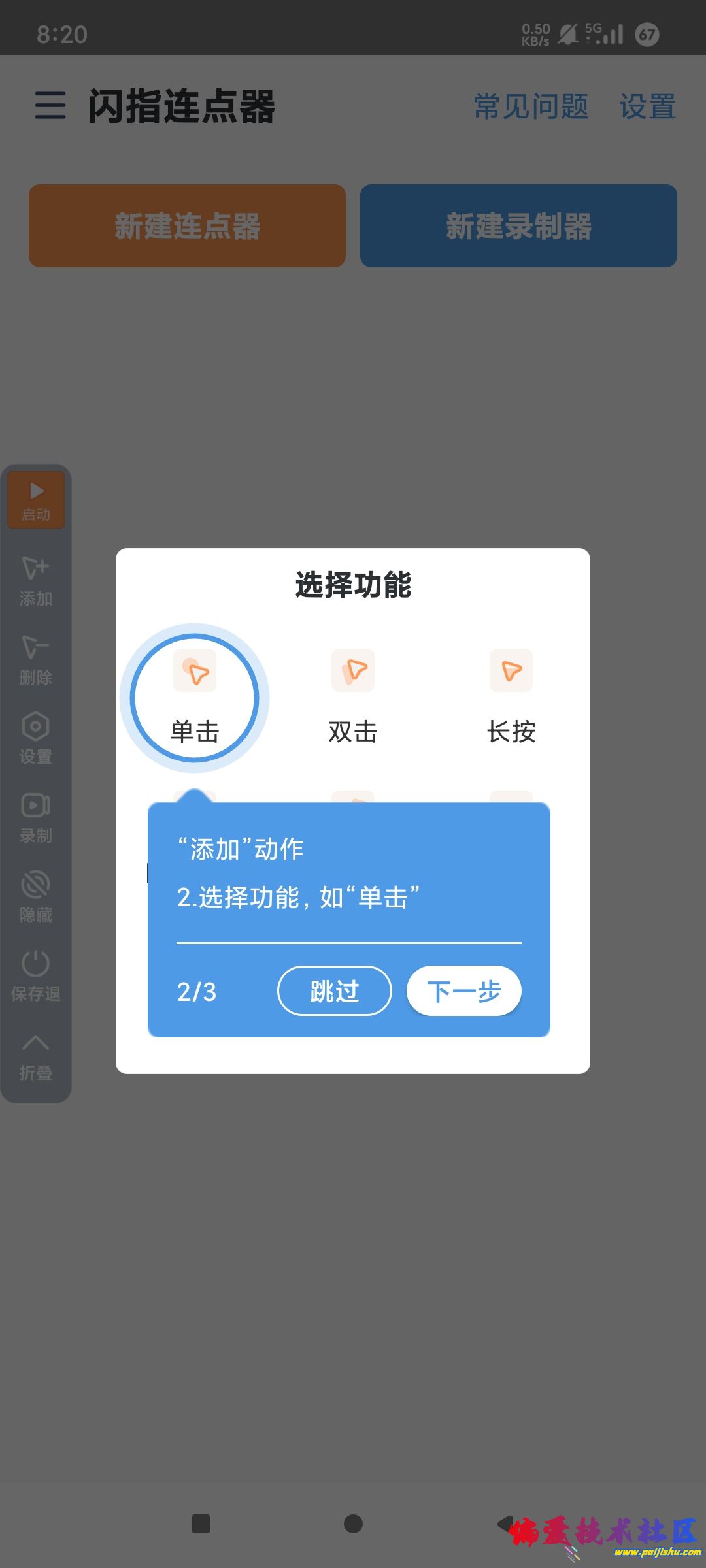Tap 添加 on the floating panel

click(36, 581)
